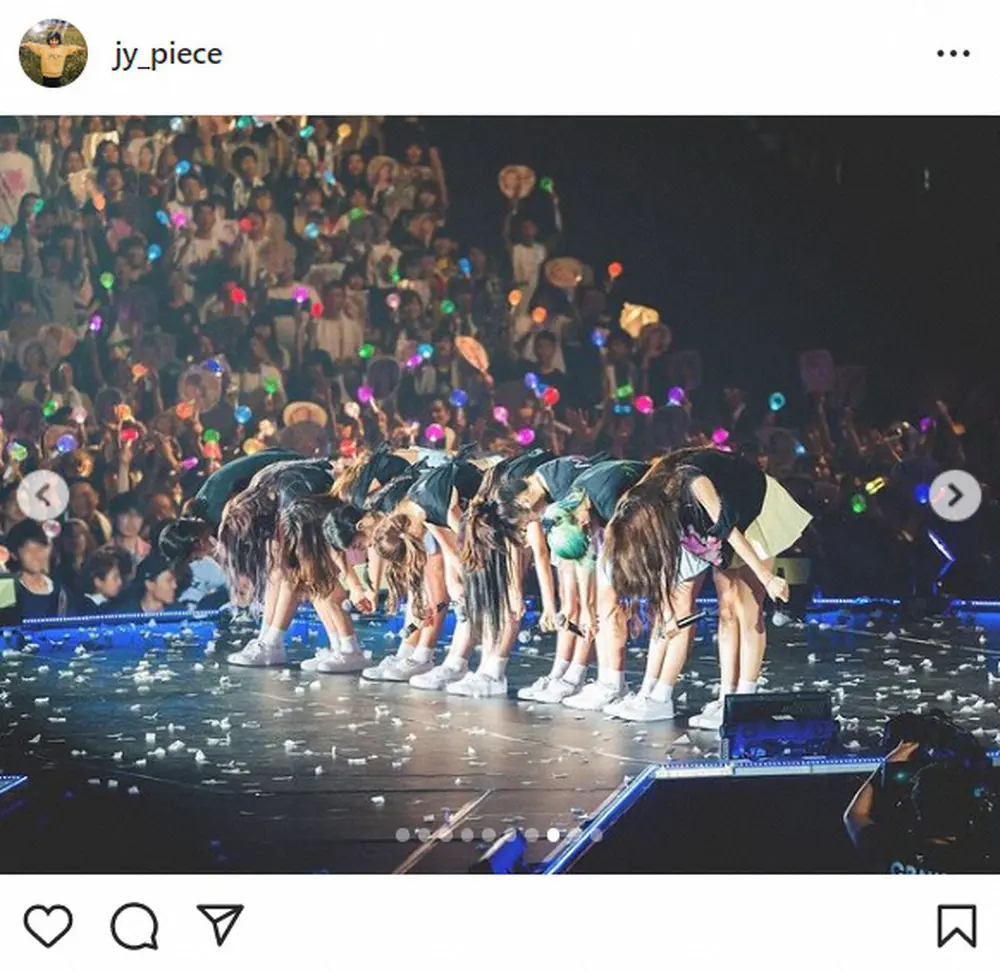This screenshot has height=971, width=1000.
Task: Go to the next photo in carousel
Action: point(954,495)
